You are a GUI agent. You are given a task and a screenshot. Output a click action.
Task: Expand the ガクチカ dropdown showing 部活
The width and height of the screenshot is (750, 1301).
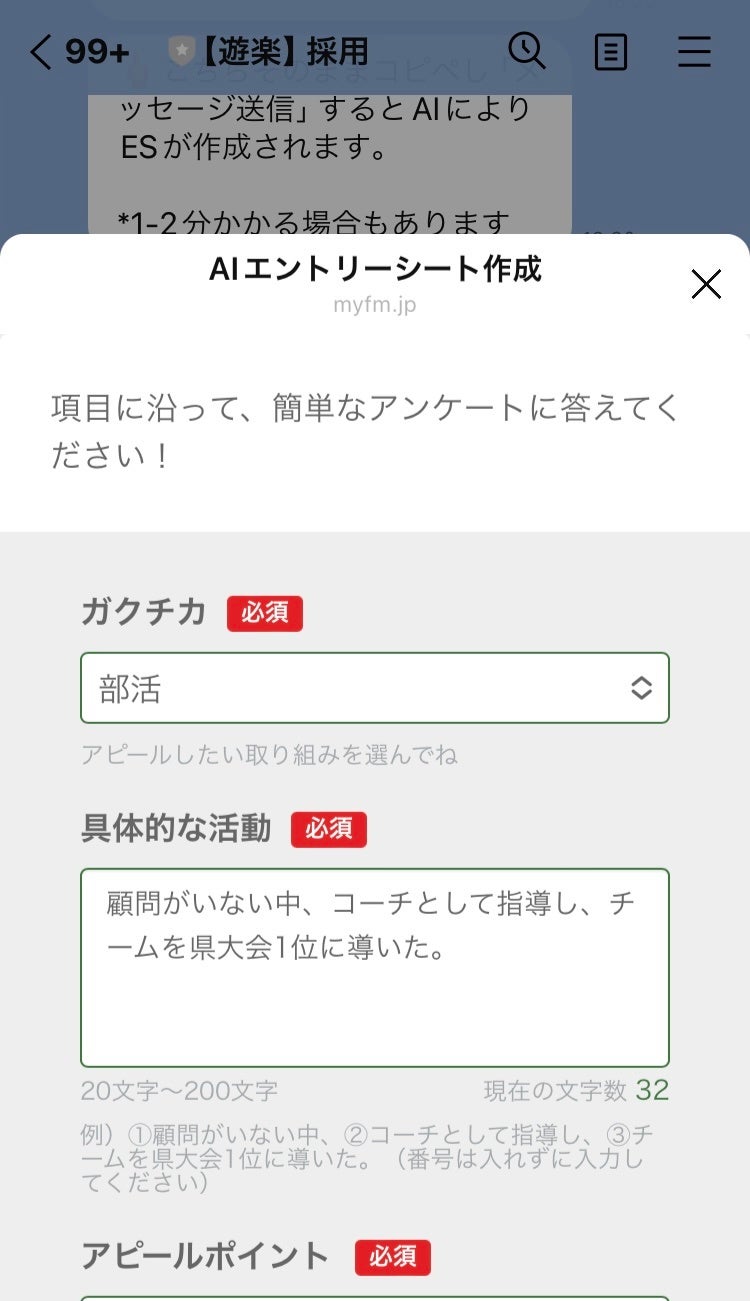point(374,688)
